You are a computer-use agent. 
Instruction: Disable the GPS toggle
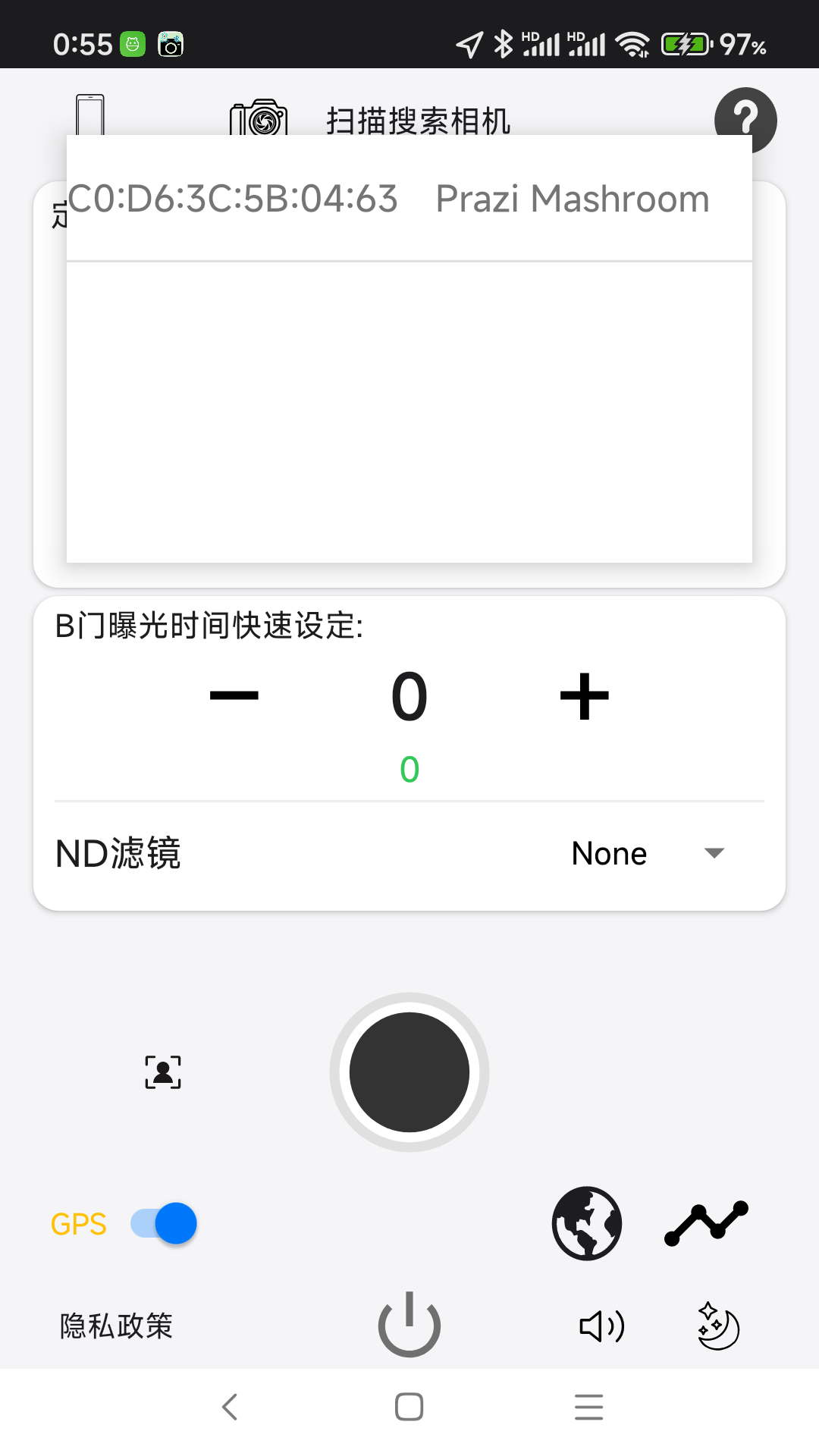pos(163,1223)
